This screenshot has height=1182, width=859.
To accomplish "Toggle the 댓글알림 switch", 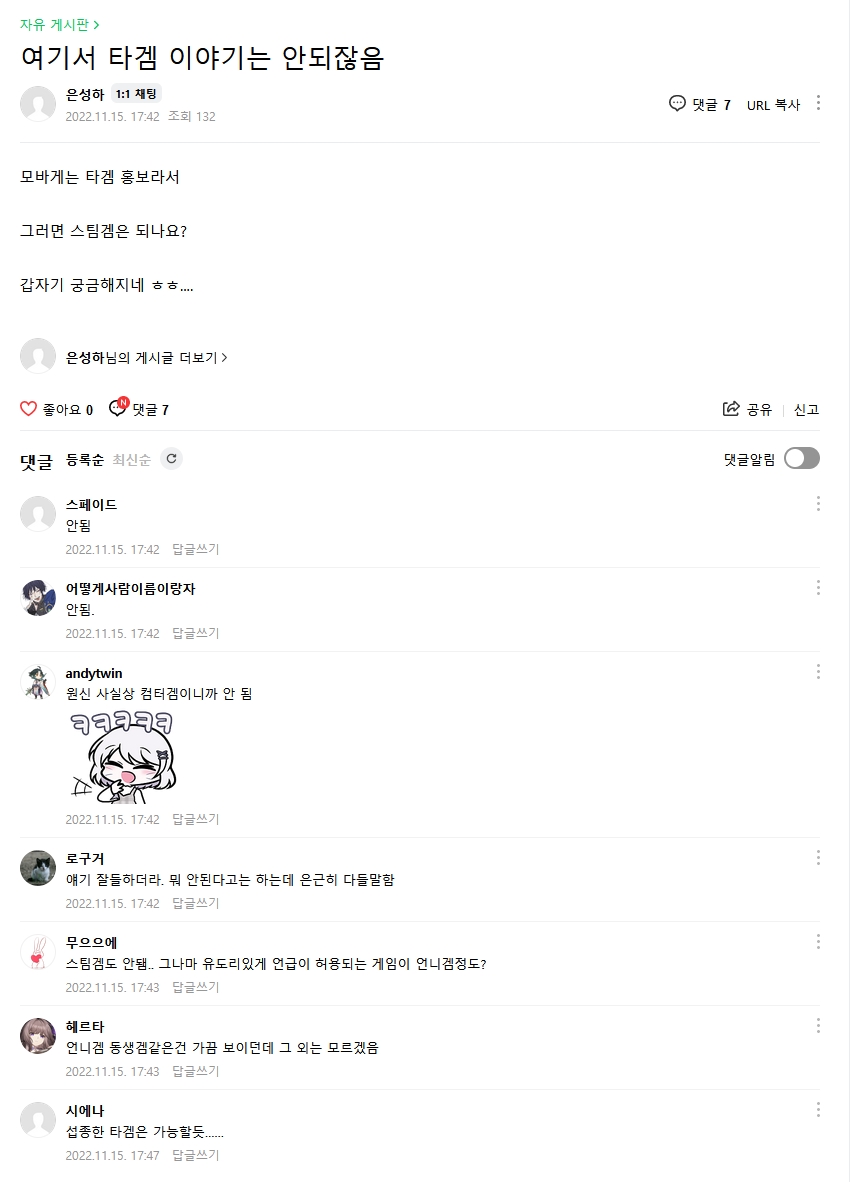I will click(801, 458).
